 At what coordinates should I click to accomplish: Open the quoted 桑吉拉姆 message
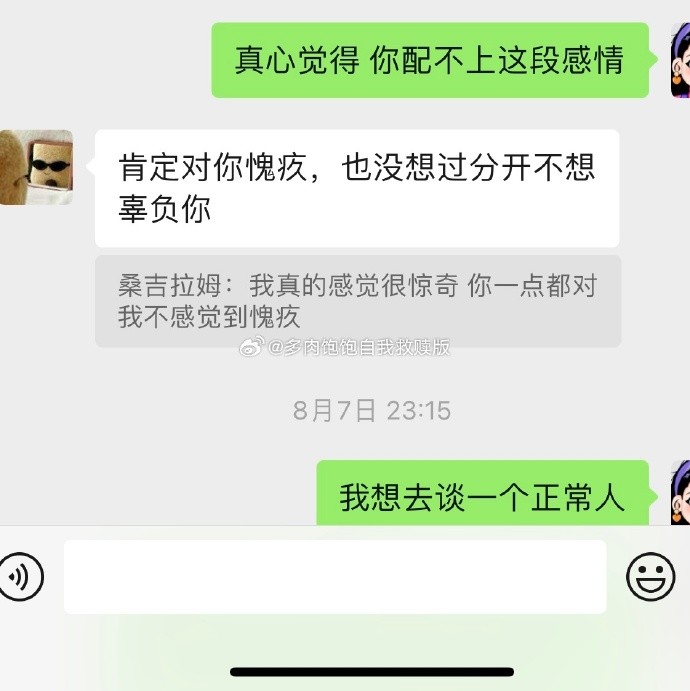tap(357, 301)
